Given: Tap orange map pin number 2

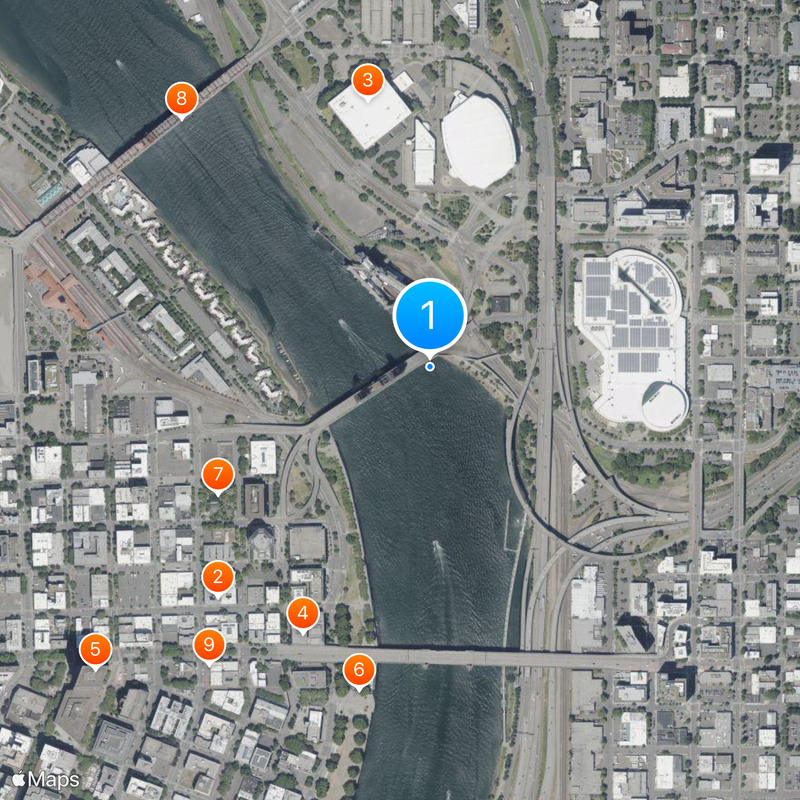Looking at the screenshot, I should (x=218, y=577).
